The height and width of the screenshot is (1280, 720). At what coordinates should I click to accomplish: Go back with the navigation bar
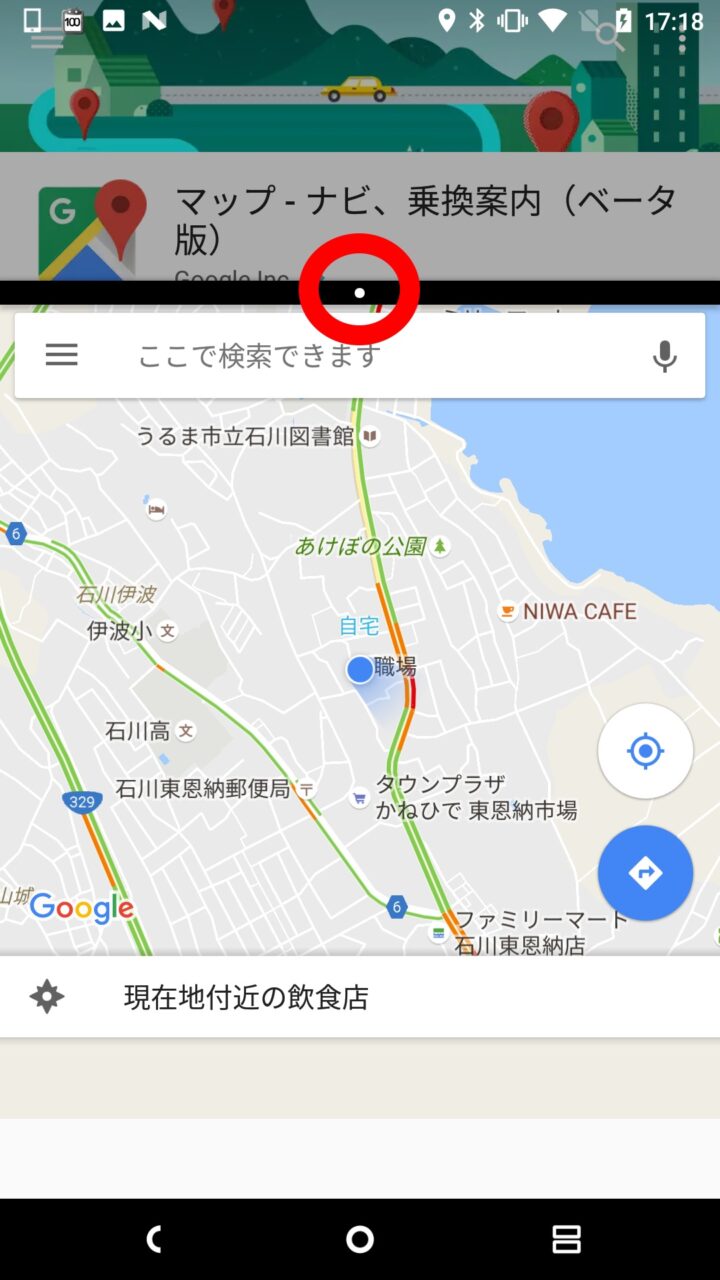tap(154, 1240)
